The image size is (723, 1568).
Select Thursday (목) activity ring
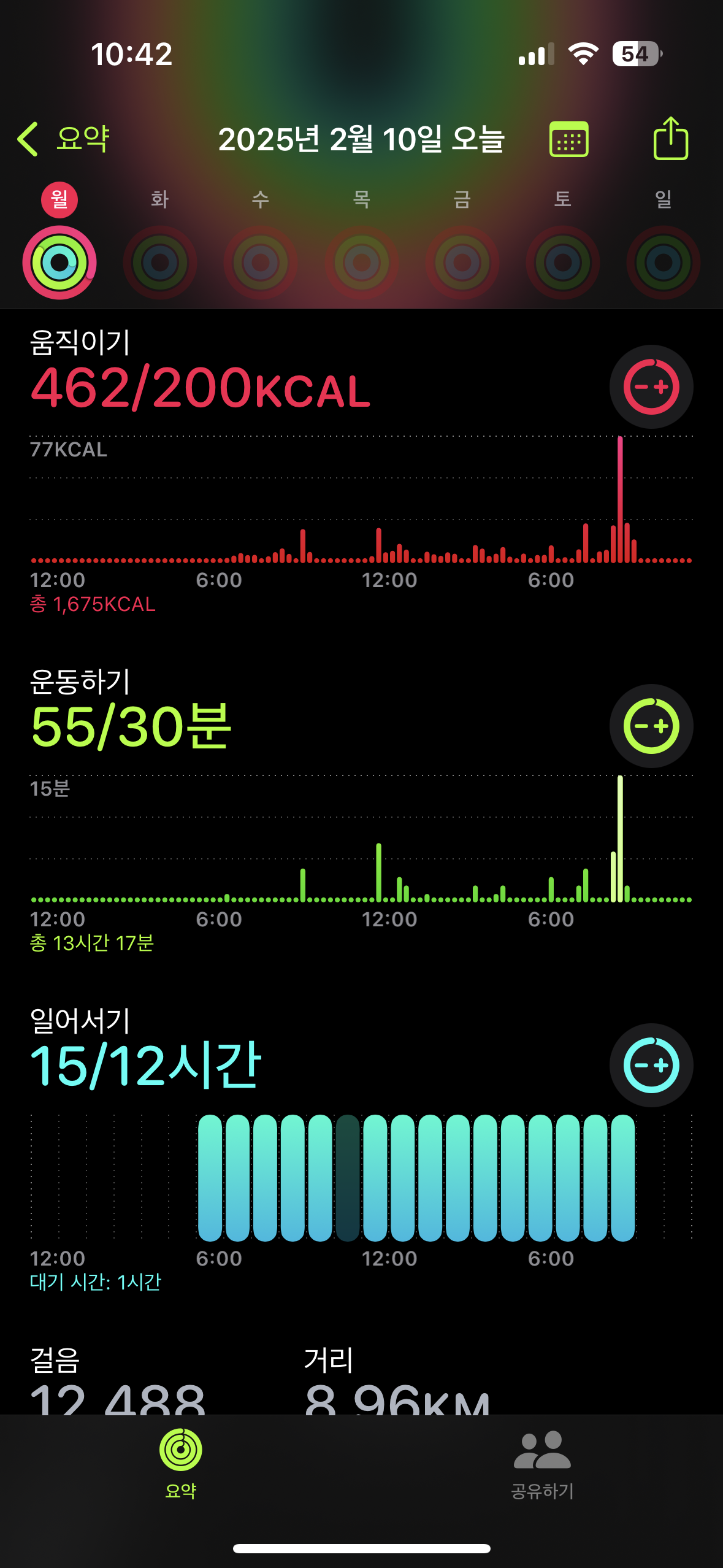pos(362,263)
